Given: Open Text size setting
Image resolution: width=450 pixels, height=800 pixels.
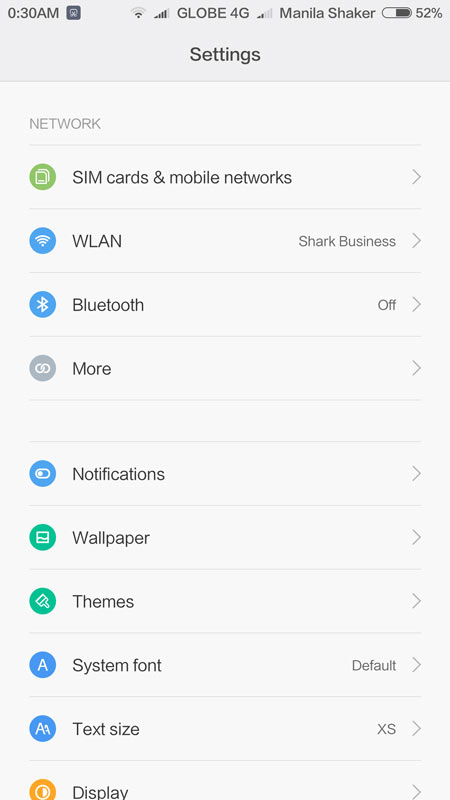Looking at the screenshot, I should click(x=225, y=729).
